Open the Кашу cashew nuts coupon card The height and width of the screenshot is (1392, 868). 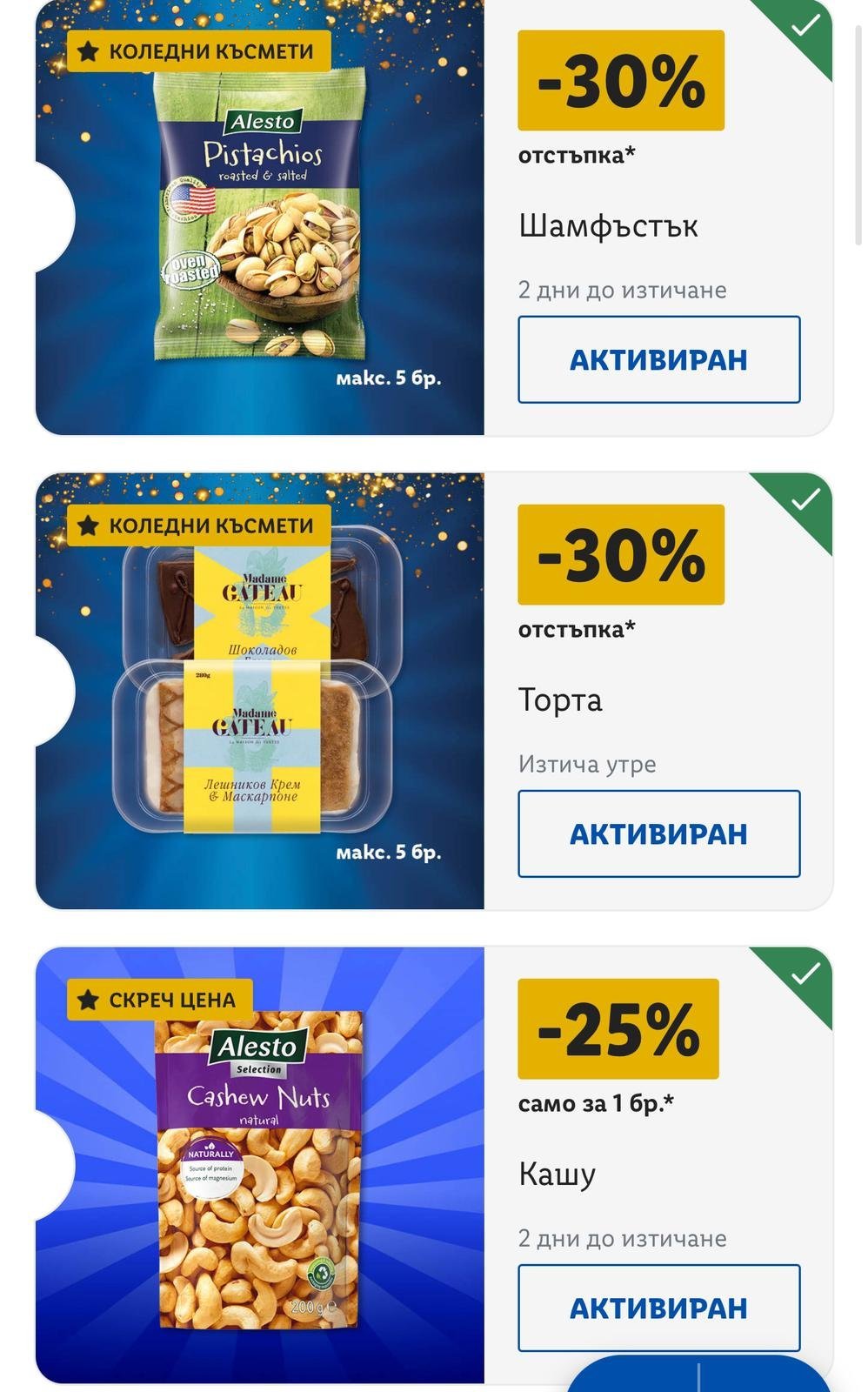coord(261,1166)
